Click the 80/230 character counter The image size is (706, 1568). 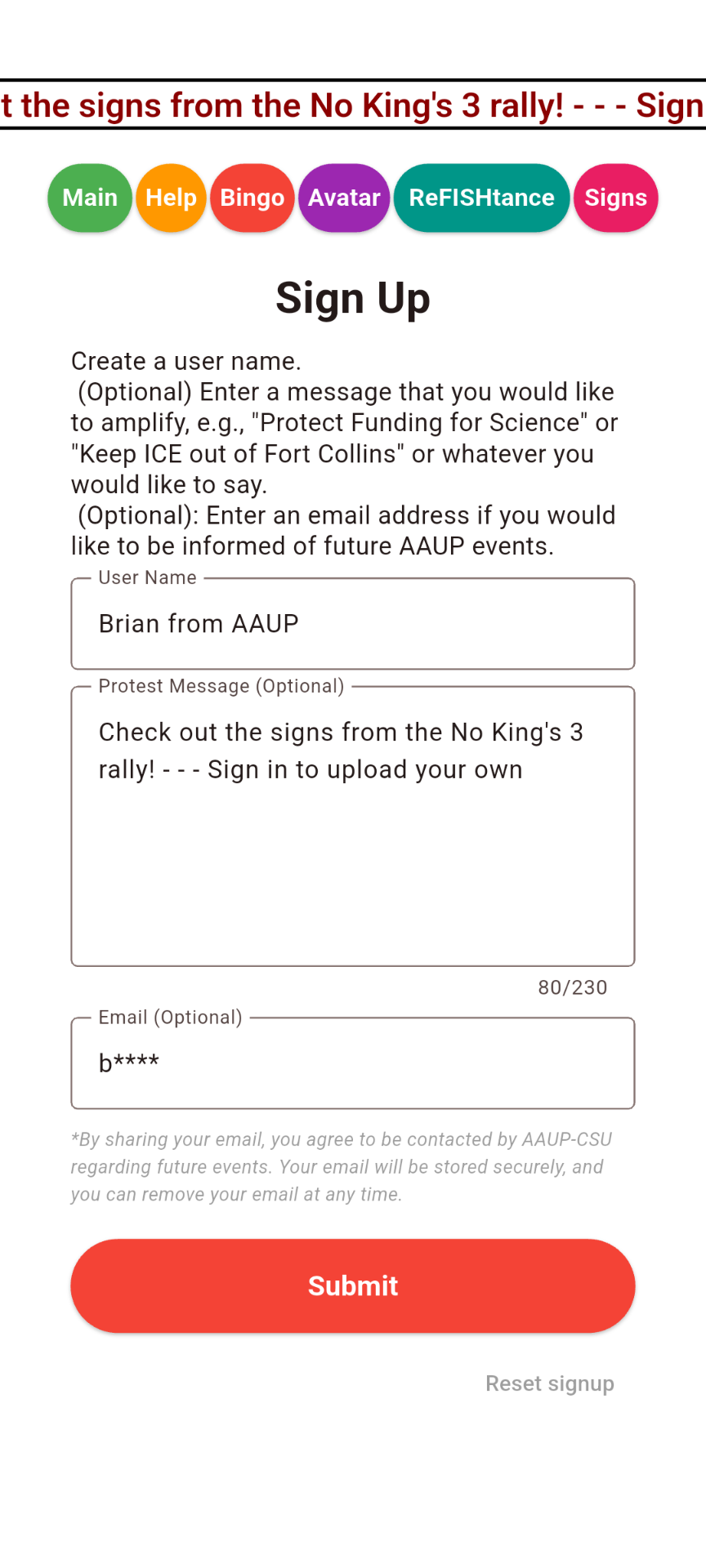pos(572,987)
